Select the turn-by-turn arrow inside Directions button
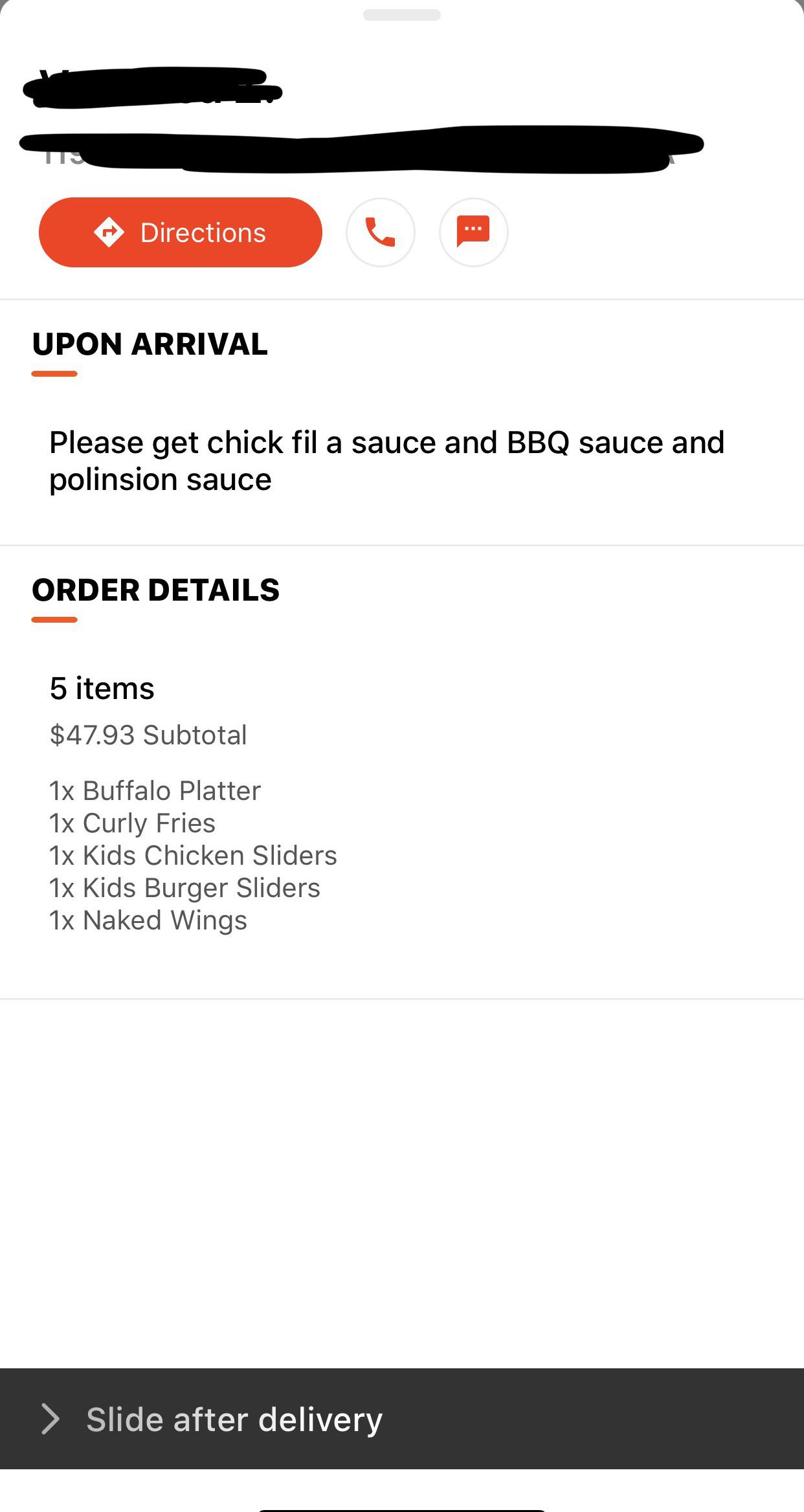Screen dimensions: 804x1512 111,232
